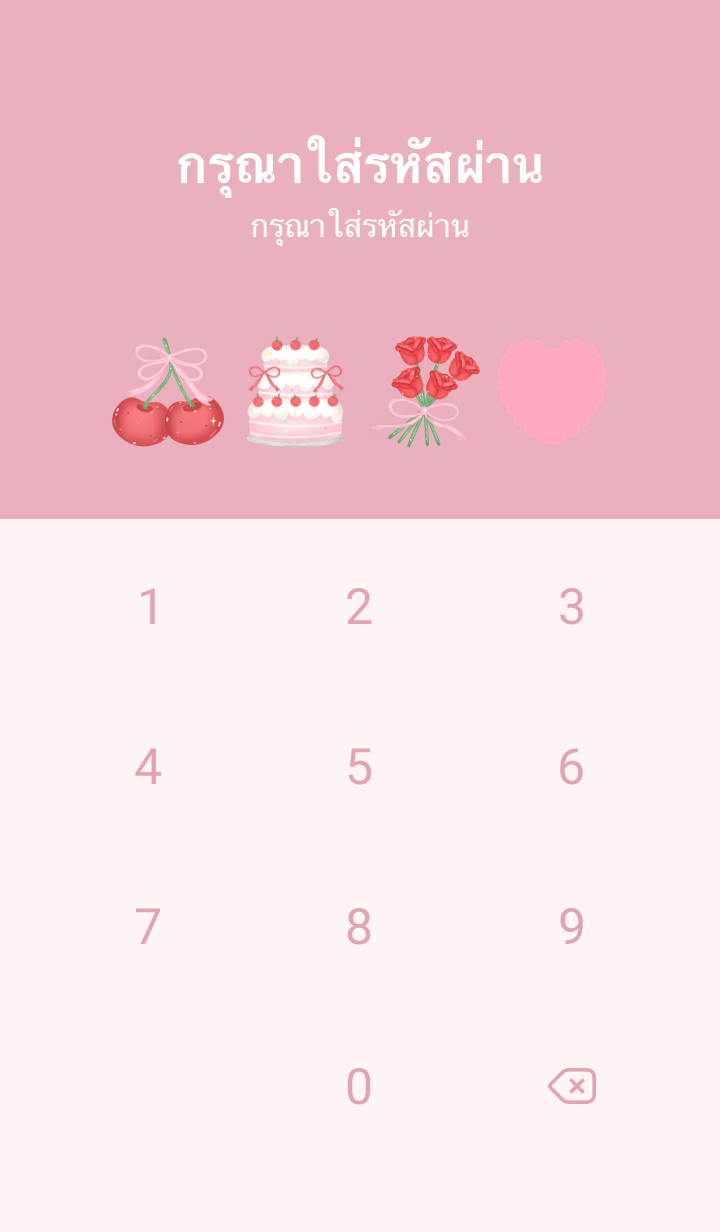The width and height of the screenshot is (720, 1232).
Task: Delete the last entered passcode digit
Action: tap(572, 1086)
